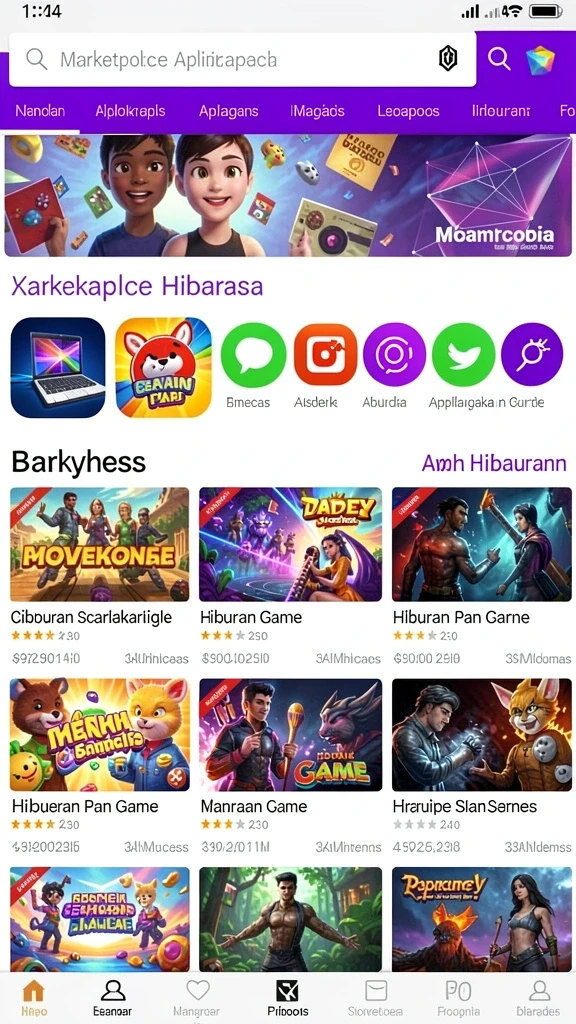
Task: Tap the hexagon badge inside search box
Action: 447,59
